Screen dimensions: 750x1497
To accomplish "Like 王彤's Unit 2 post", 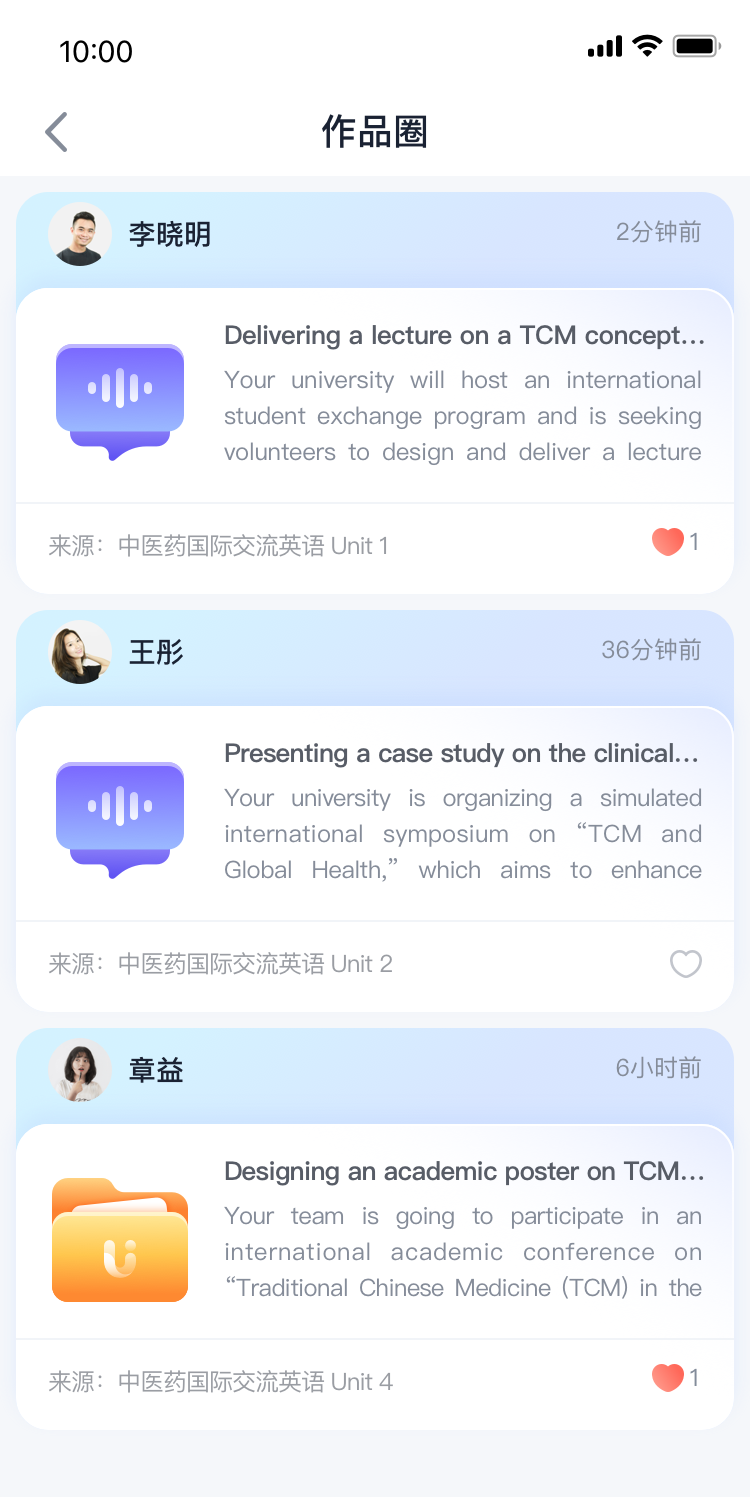I will (685, 964).
